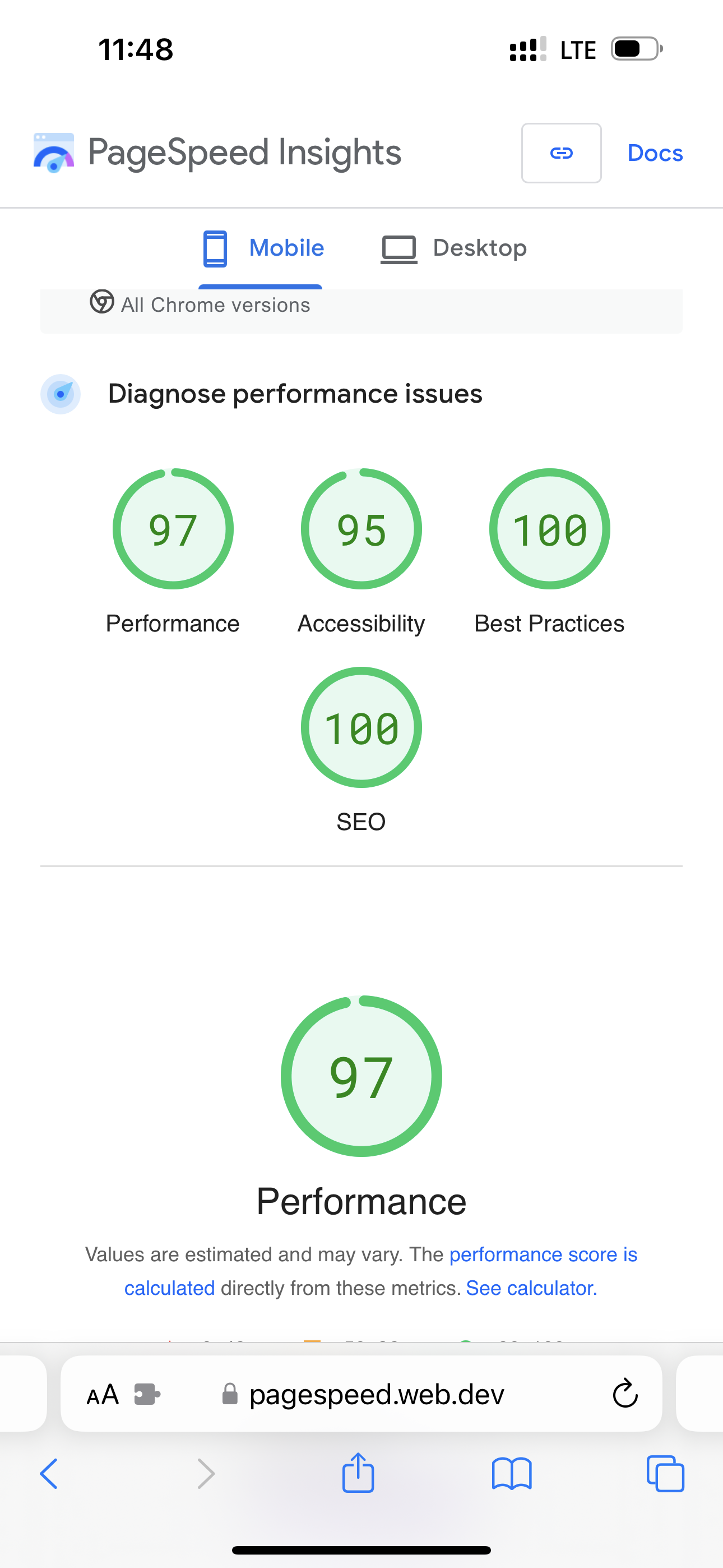Share this page via the share icon
Viewport: 723px width, 1568px height.
click(358, 1474)
